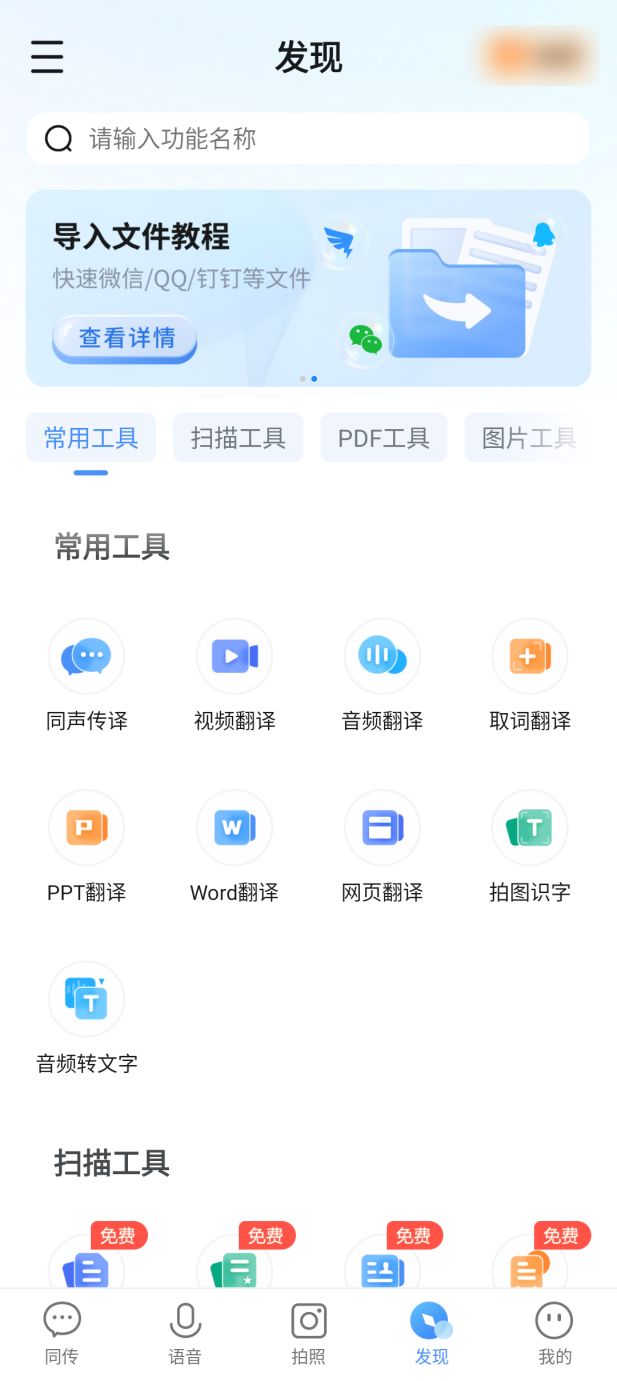Go to the 我的 profile tab
Image resolution: width=617 pixels, height=1381 pixels.
555,1333
